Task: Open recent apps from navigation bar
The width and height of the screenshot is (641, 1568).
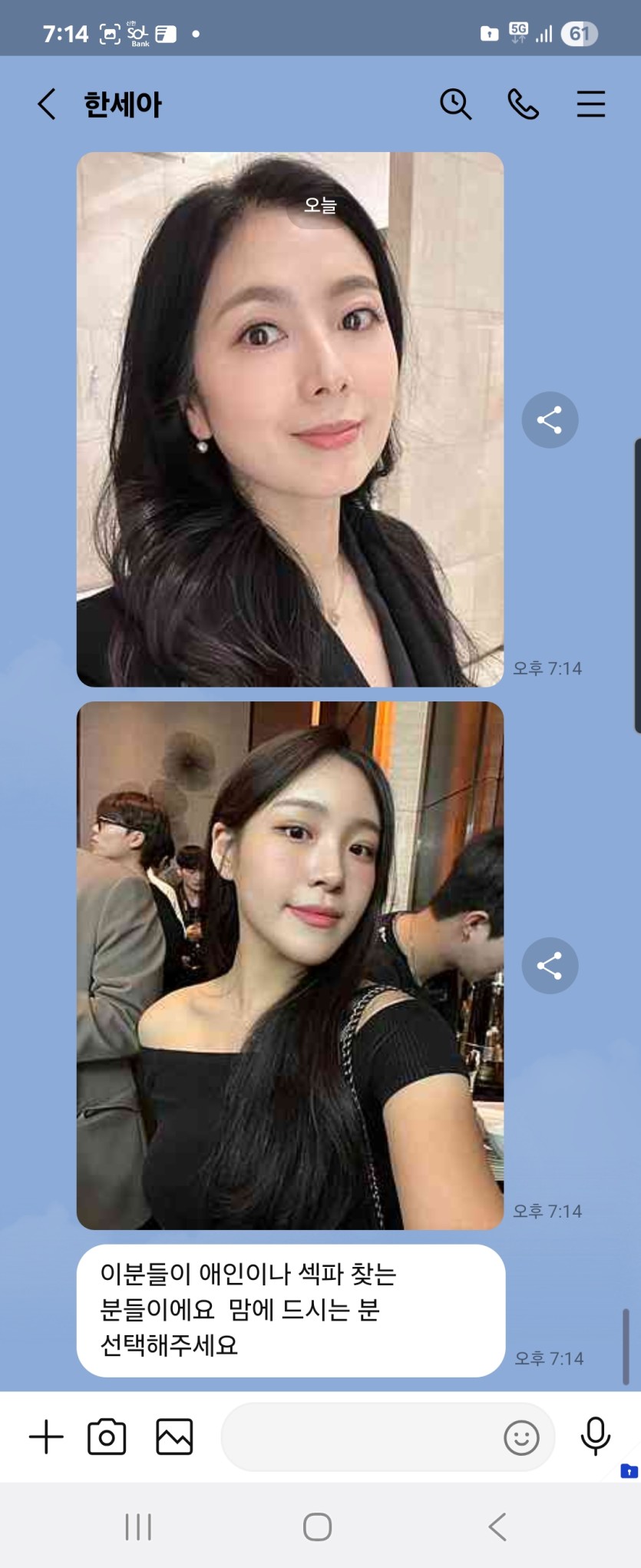Action: point(138,1527)
